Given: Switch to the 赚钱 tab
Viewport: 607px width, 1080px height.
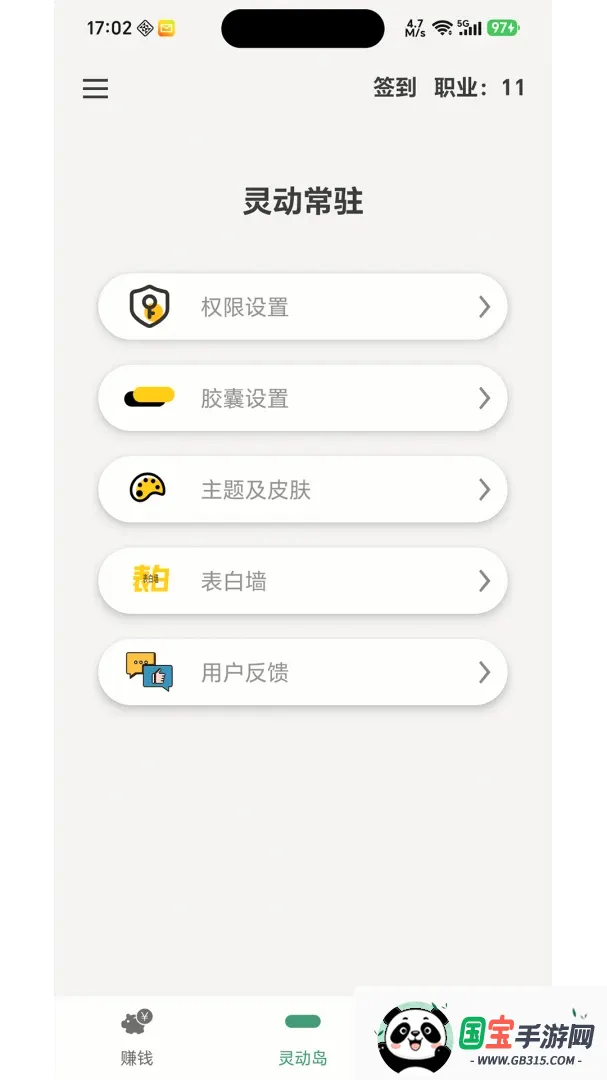Looking at the screenshot, I should tap(136, 1037).
